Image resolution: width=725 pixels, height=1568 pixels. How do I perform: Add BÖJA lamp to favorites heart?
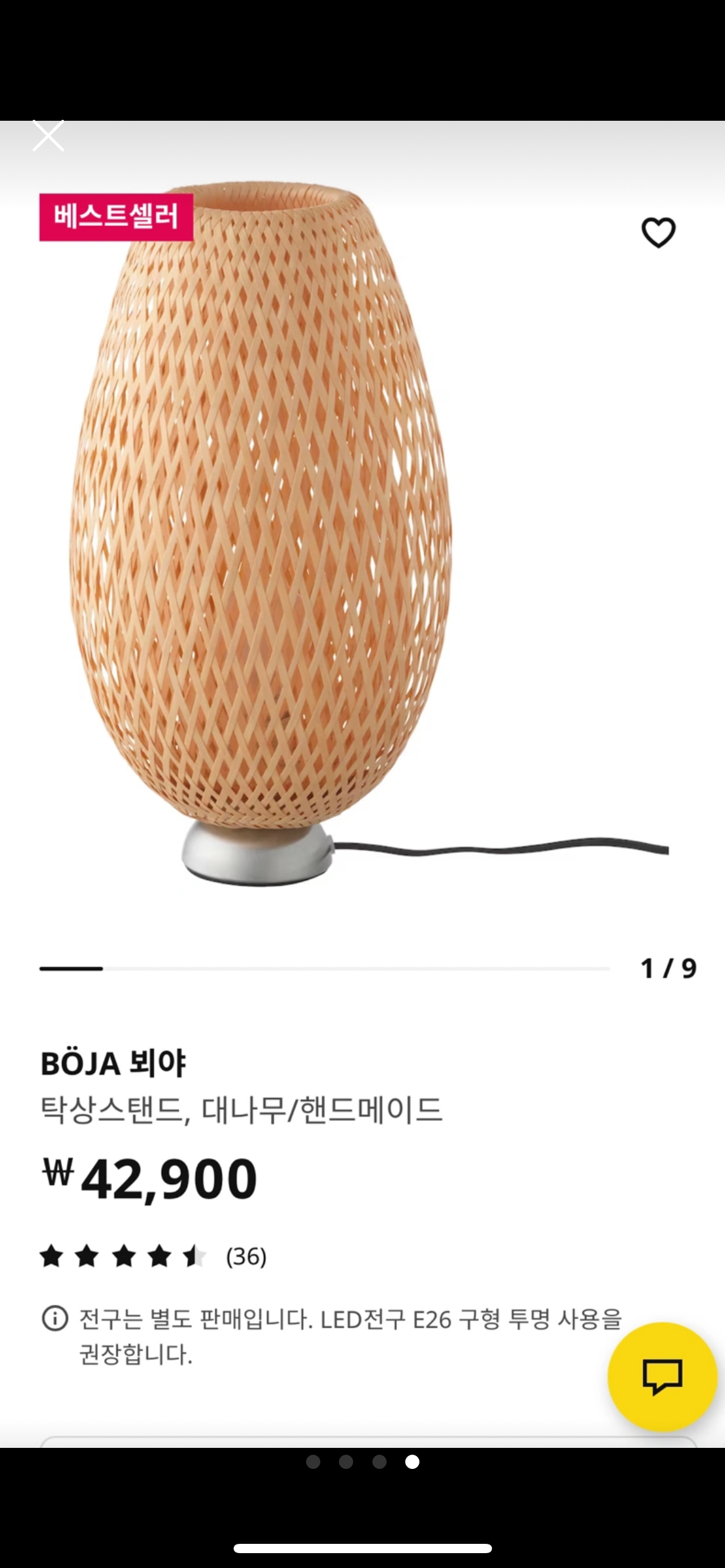coord(658,233)
